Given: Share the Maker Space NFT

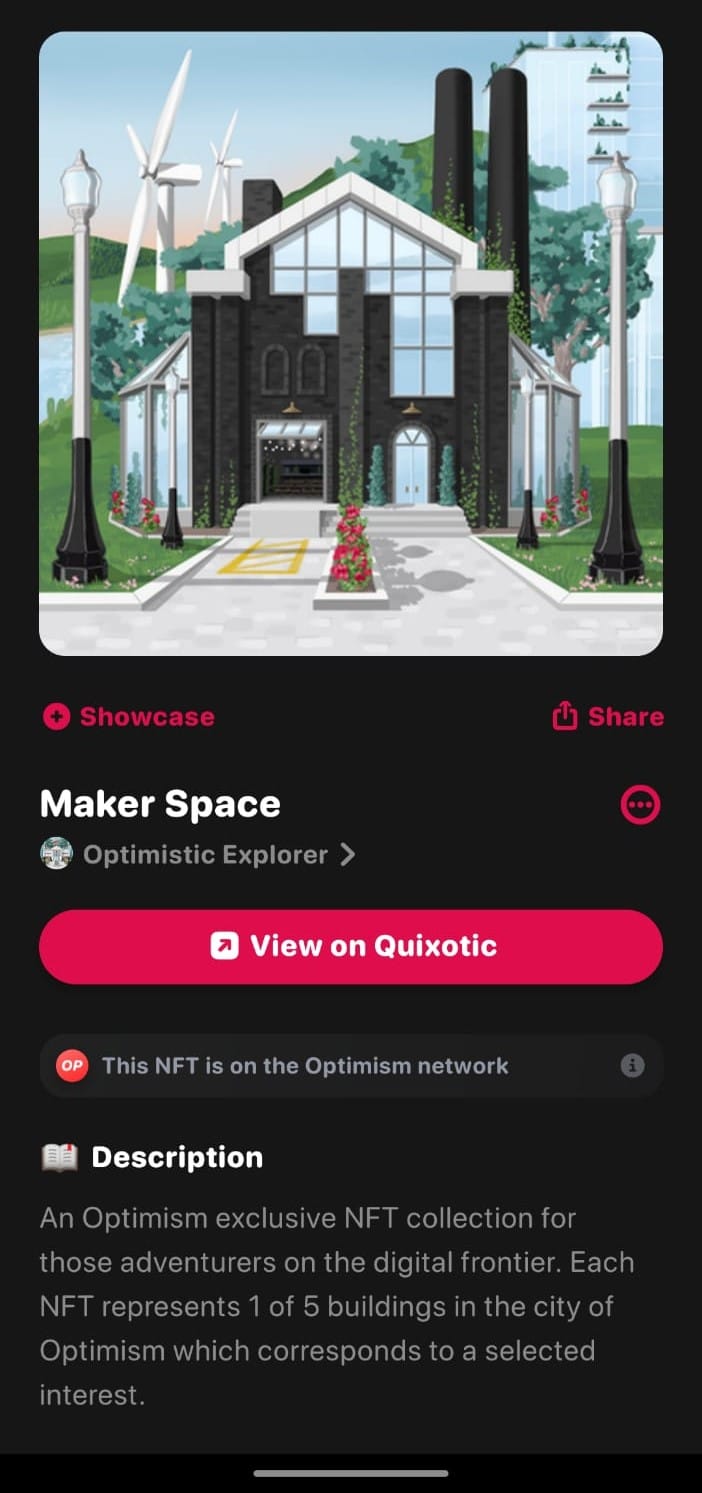Looking at the screenshot, I should [608, 717].
